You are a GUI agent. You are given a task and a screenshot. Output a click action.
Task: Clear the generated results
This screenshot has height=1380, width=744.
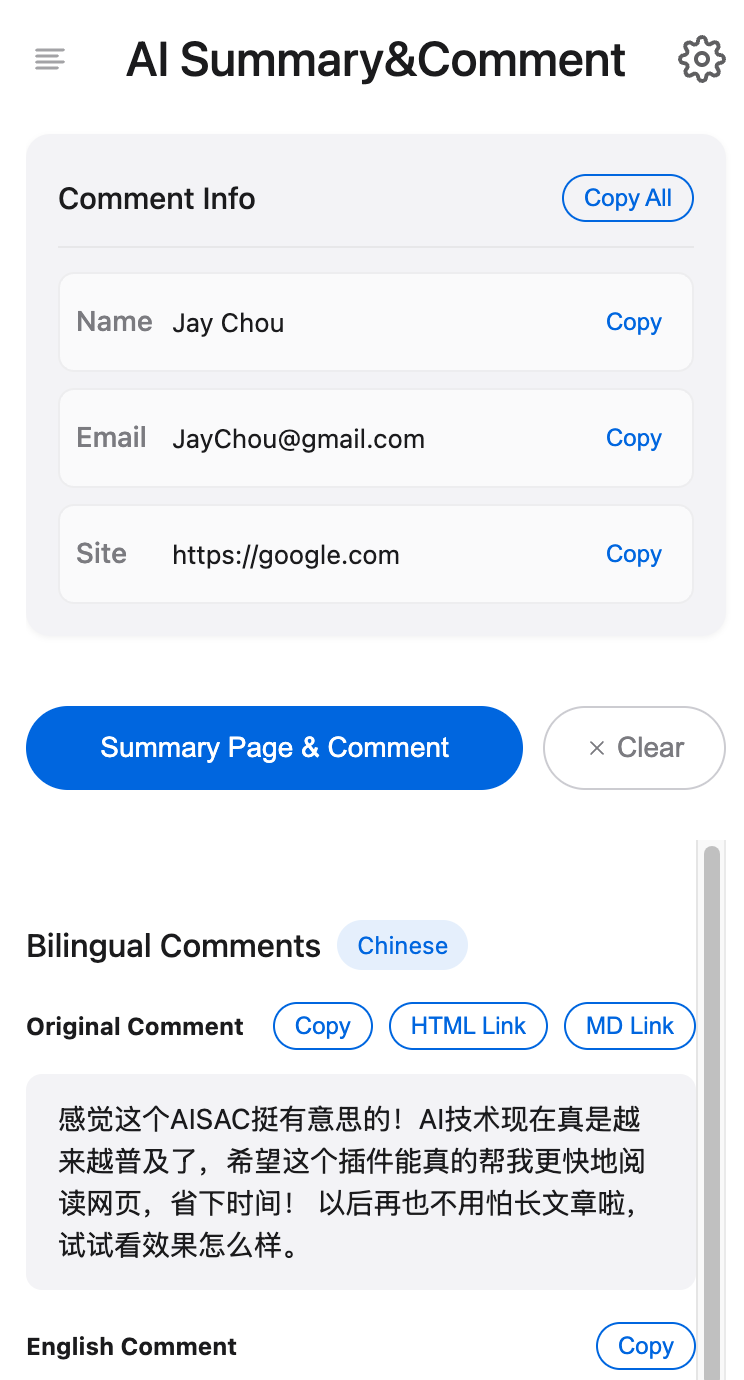(x=634, y=748)
